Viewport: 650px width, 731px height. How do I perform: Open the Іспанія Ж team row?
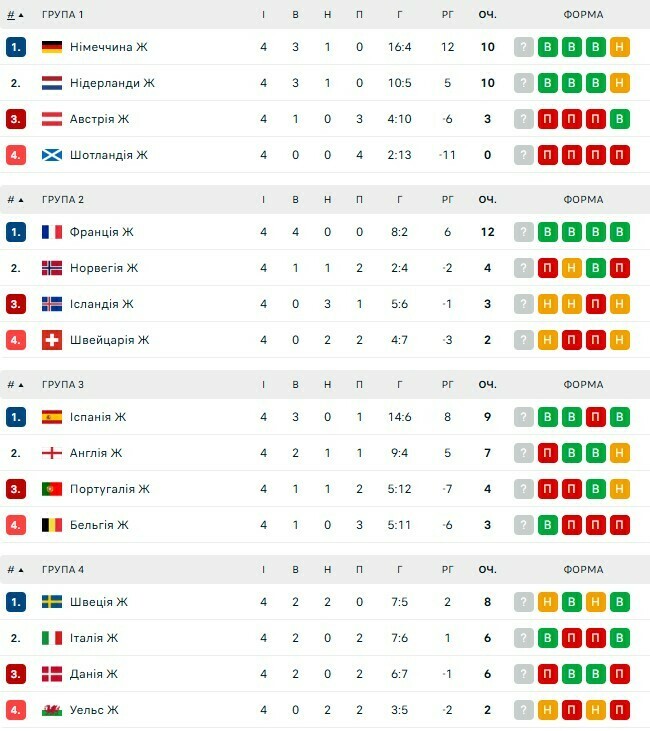point(98,417)
